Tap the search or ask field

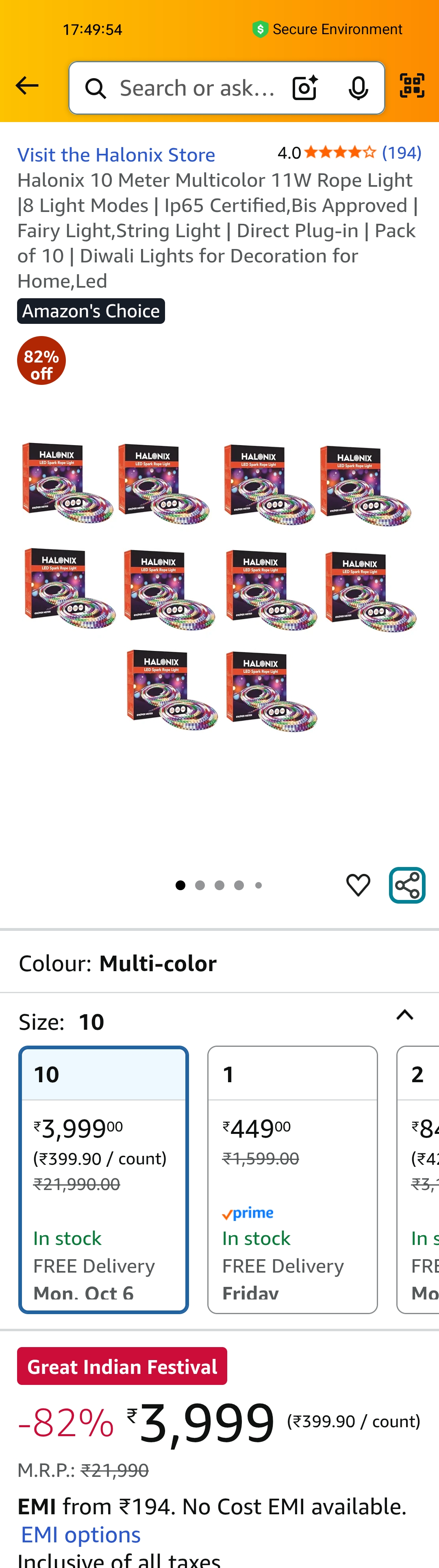click(196, 88)
